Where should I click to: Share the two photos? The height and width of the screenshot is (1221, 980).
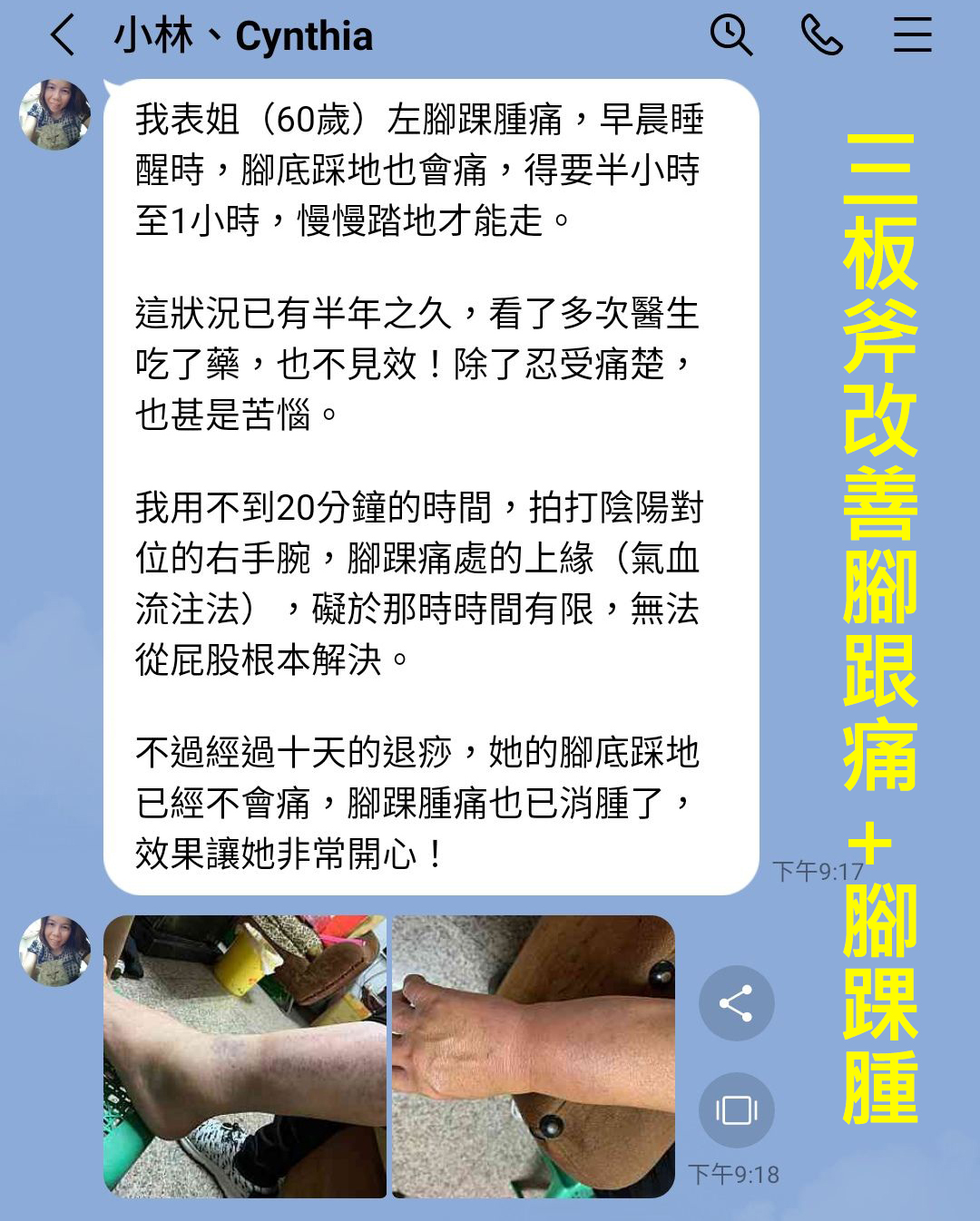pos(736,1003)
